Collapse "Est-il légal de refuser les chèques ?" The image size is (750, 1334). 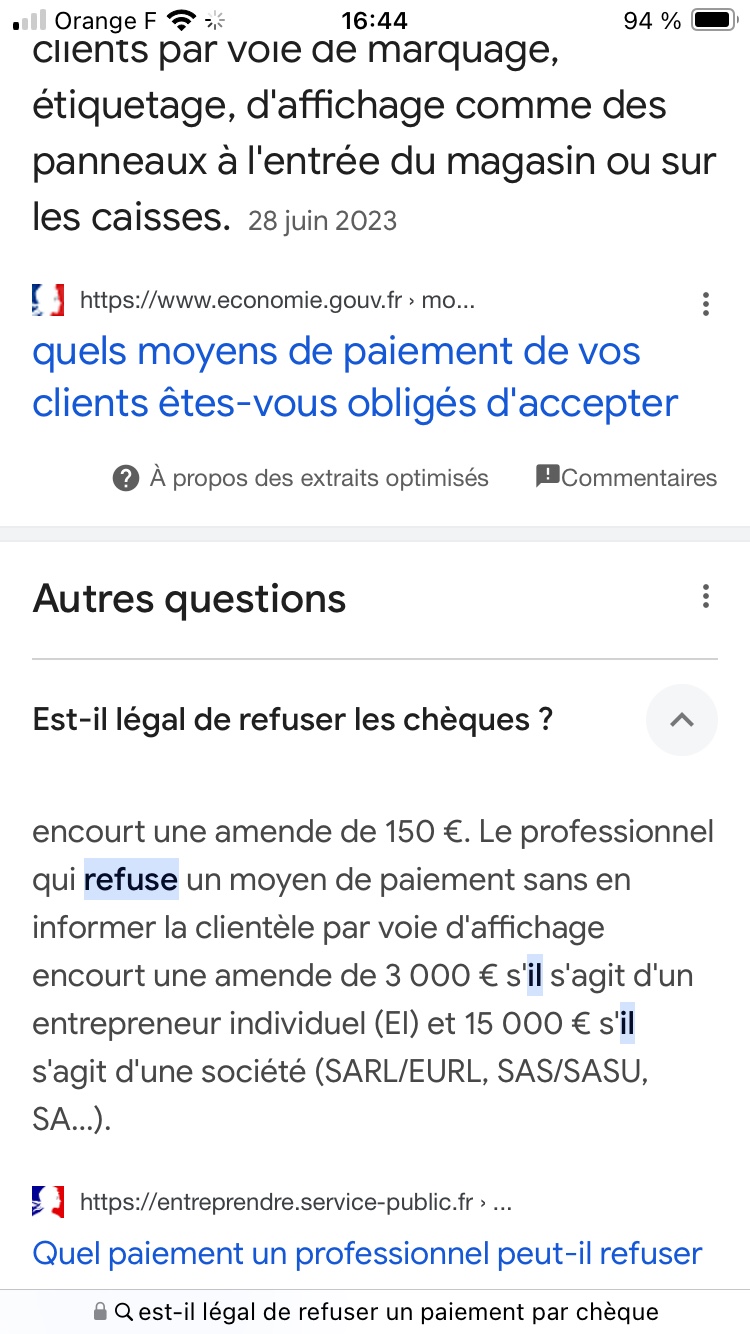[682, 720]
